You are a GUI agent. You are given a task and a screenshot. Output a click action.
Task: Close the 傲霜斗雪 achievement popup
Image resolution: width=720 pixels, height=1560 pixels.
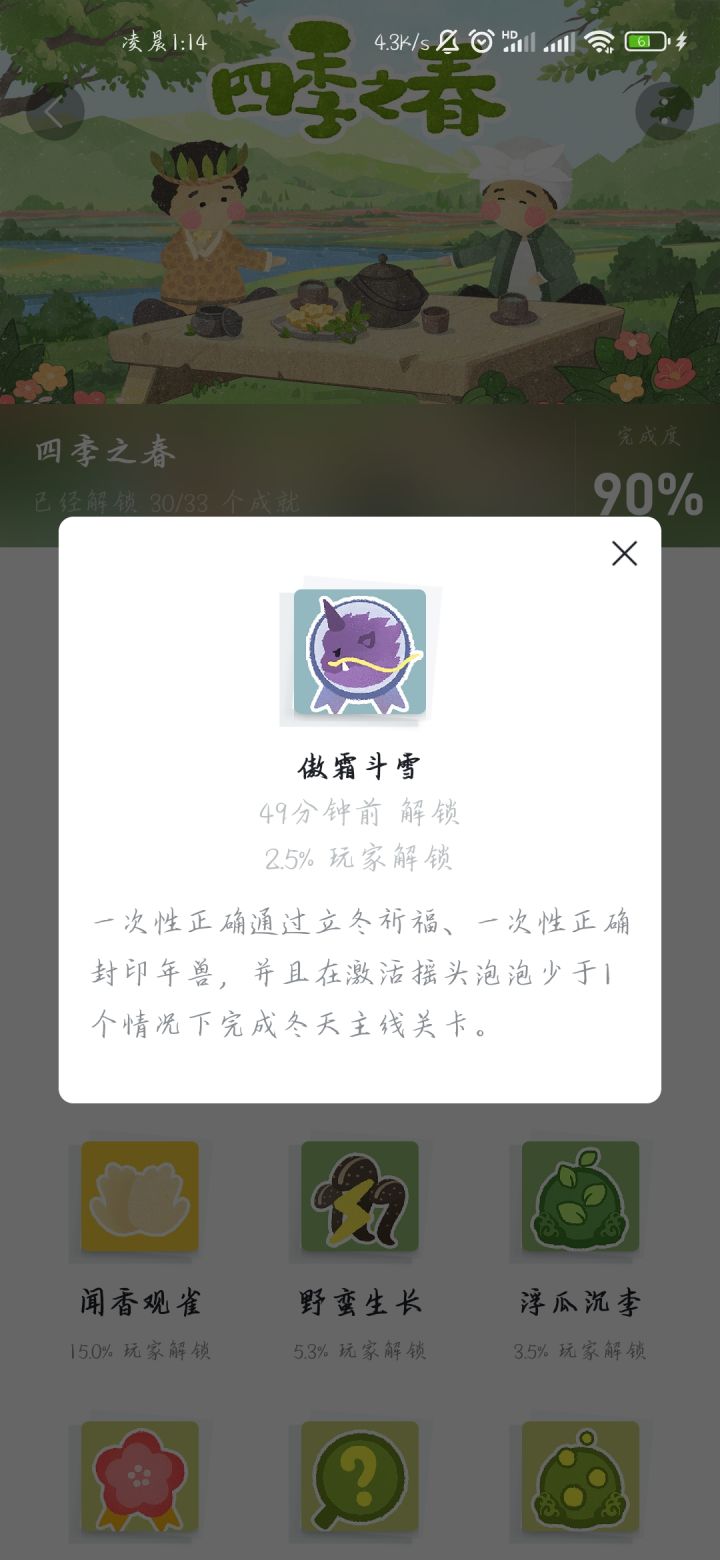[625, 553]
